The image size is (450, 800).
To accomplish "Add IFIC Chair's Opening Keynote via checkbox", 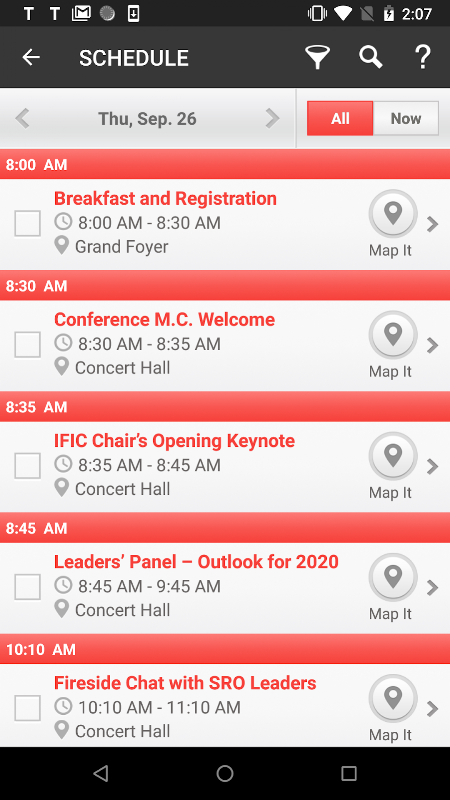I will click(28, 466).
